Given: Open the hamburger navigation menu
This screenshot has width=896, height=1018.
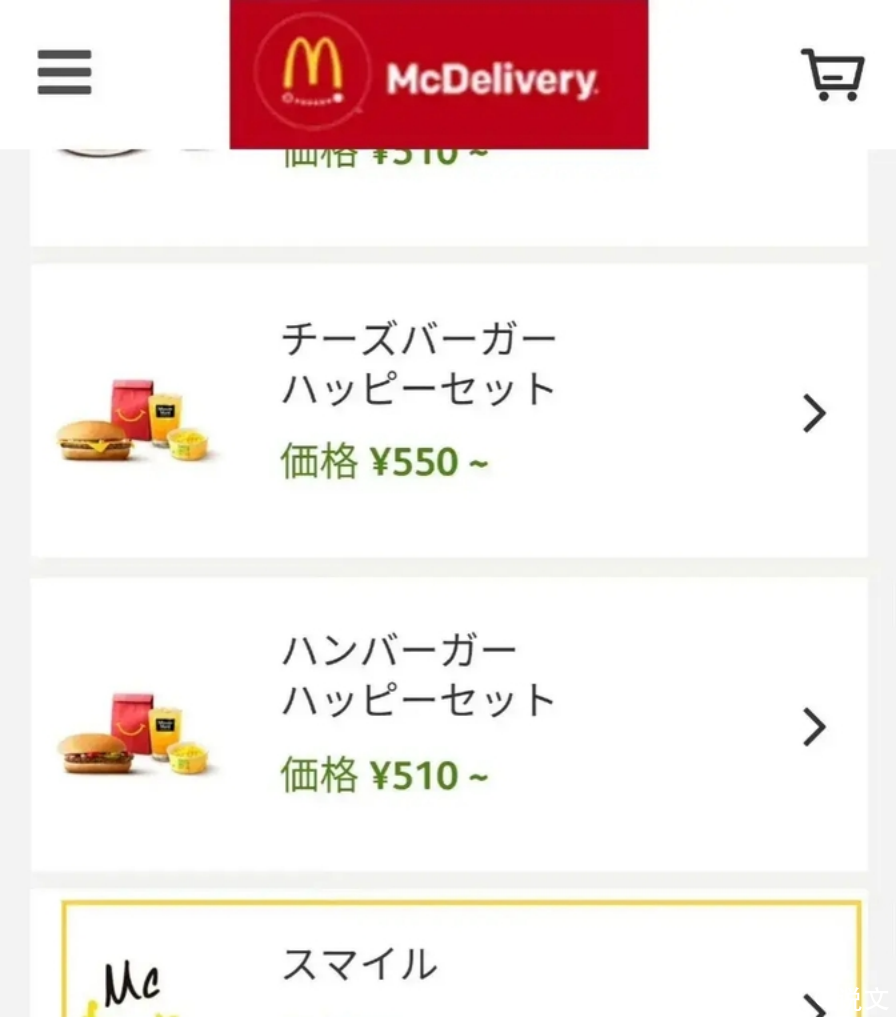Looking at the screenshot, I should [x=65, y=73].
